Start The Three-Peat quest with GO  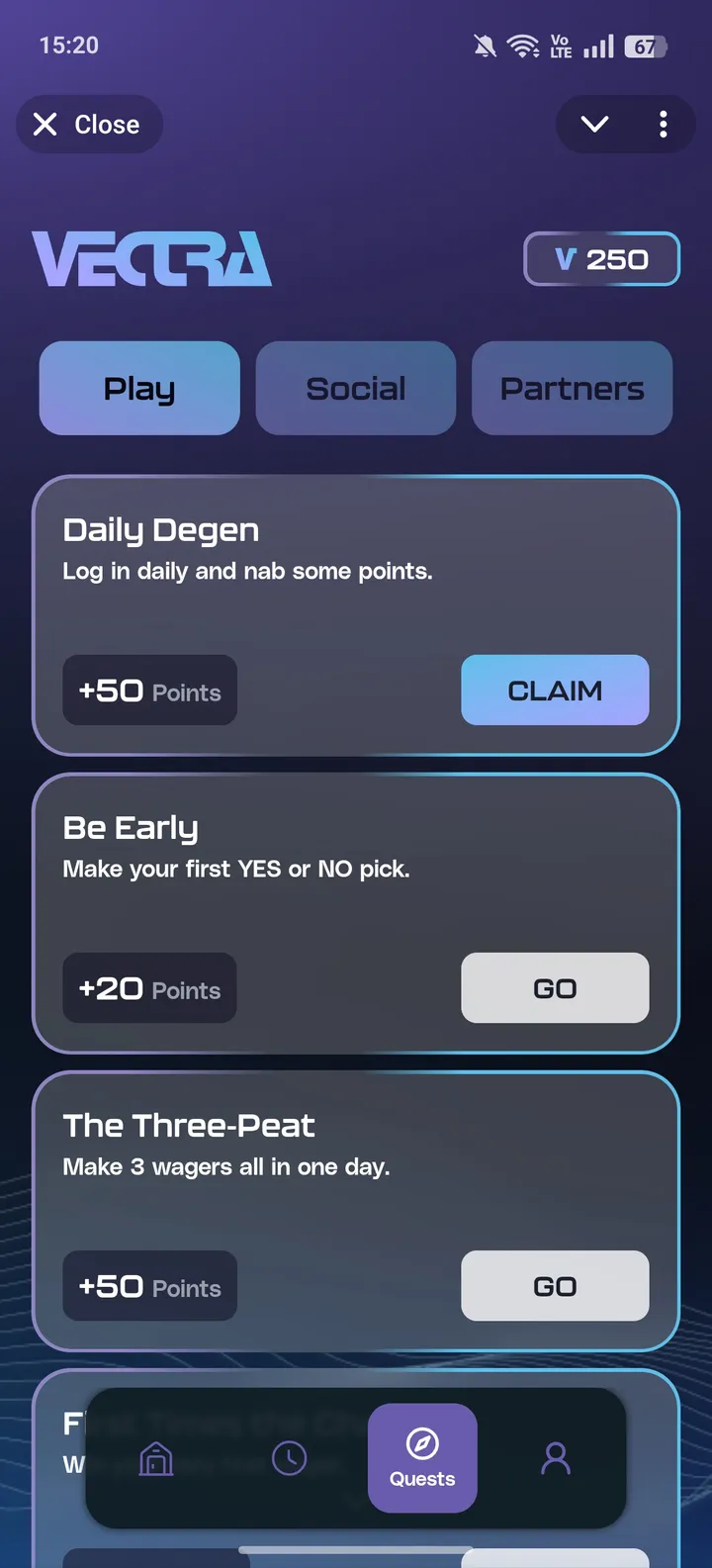tap(555, 1286)
